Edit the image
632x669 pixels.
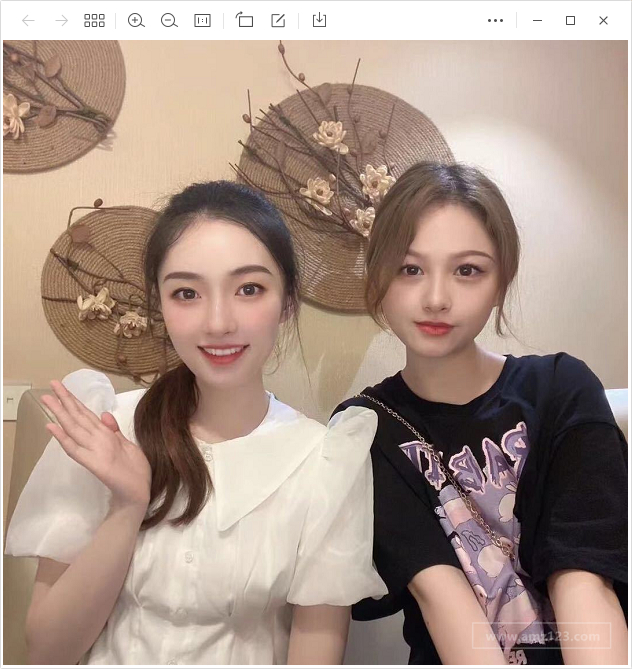(278, 20)
